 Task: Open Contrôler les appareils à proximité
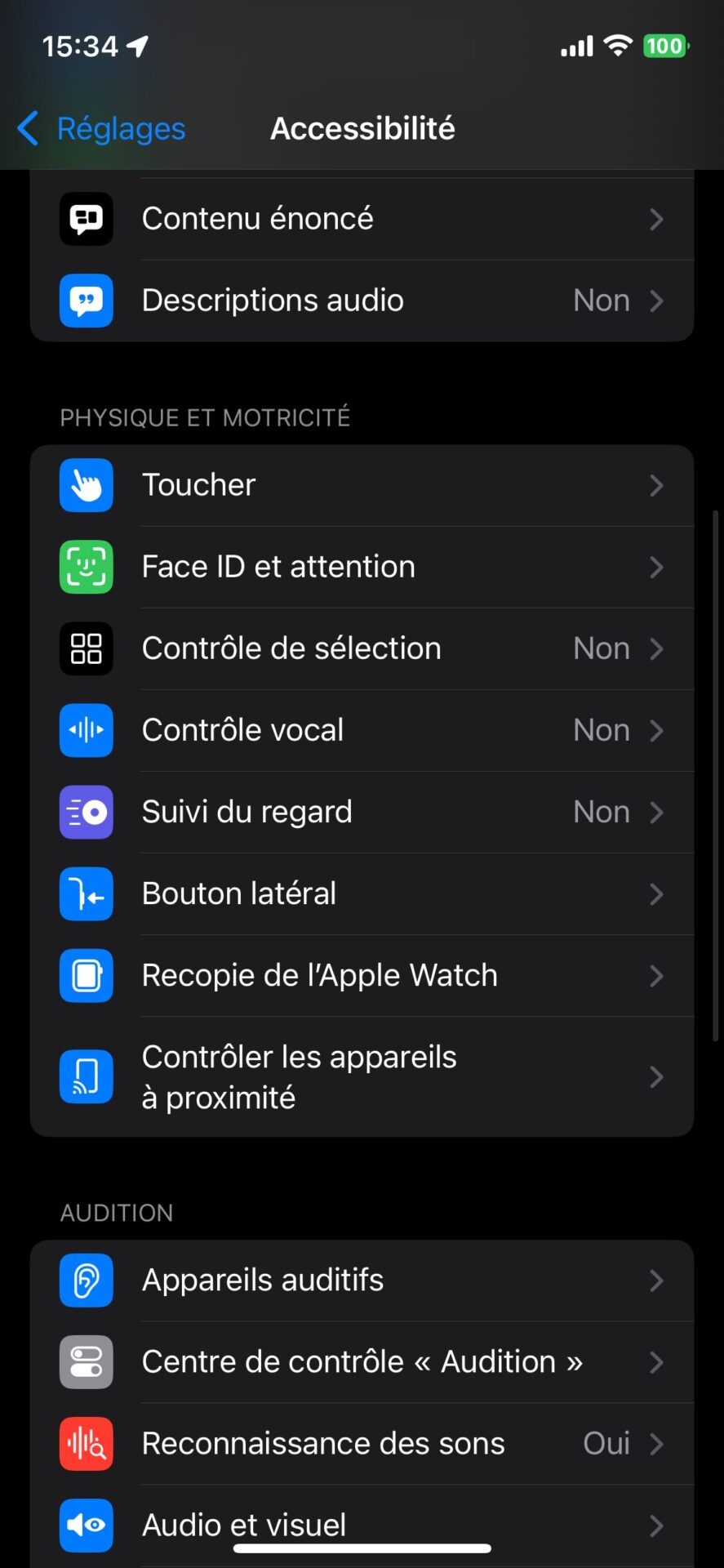click(x=362, y=1076)
